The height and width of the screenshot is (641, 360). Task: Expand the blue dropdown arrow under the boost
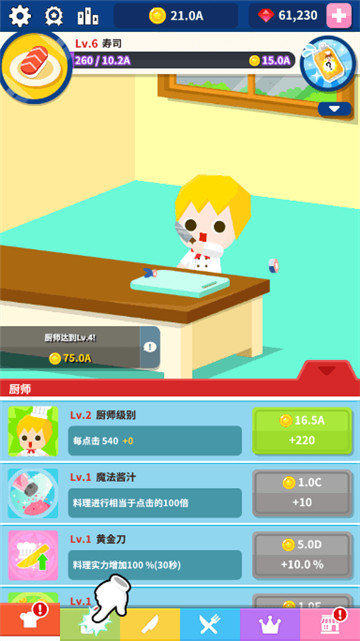[334, 109]
